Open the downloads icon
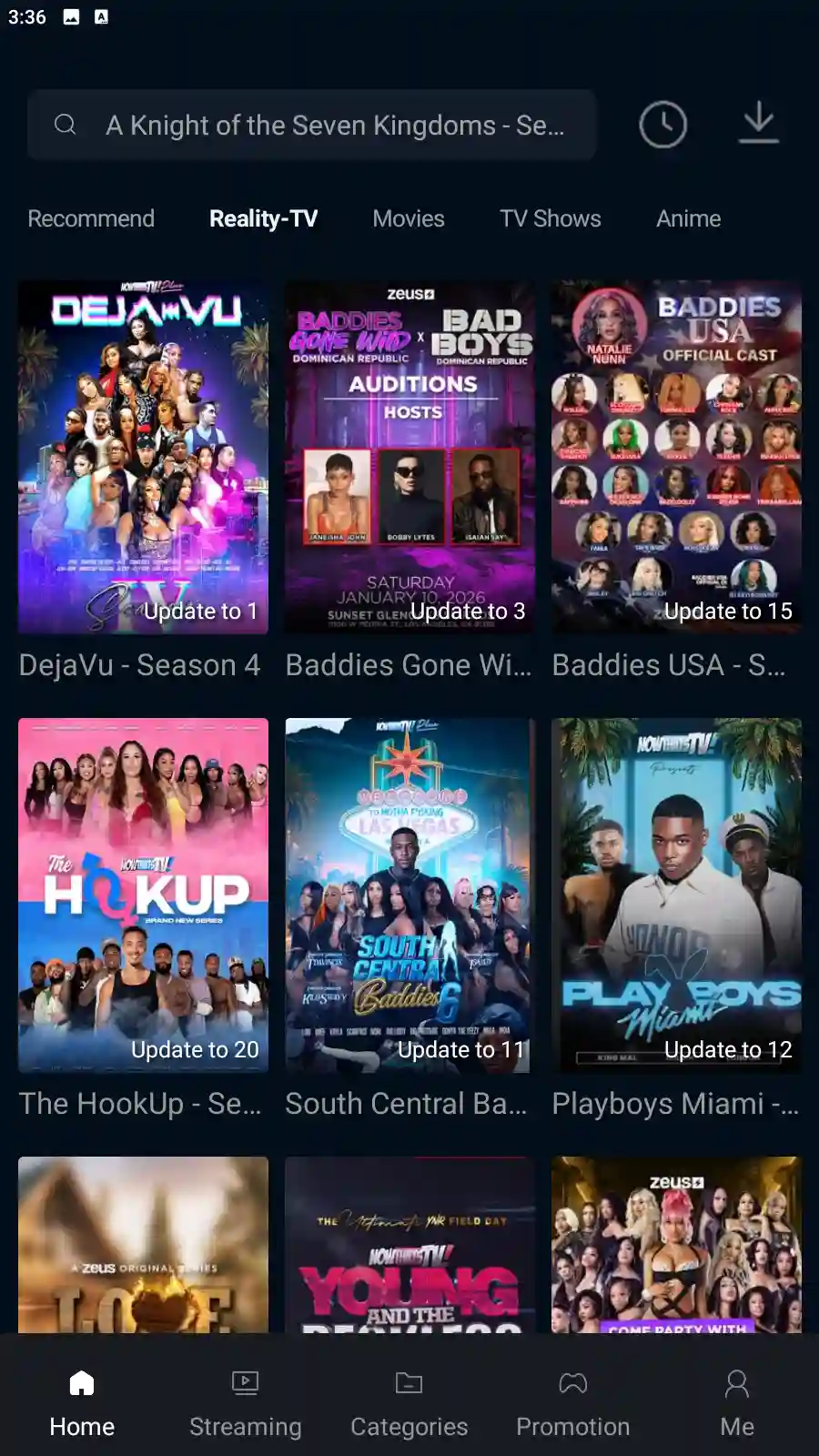 click(x=758, y=125)
